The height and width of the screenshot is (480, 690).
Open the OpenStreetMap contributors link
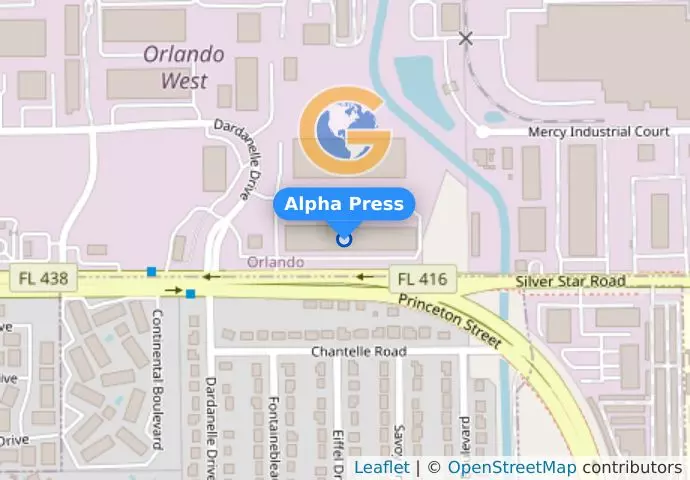pos(511,468)
